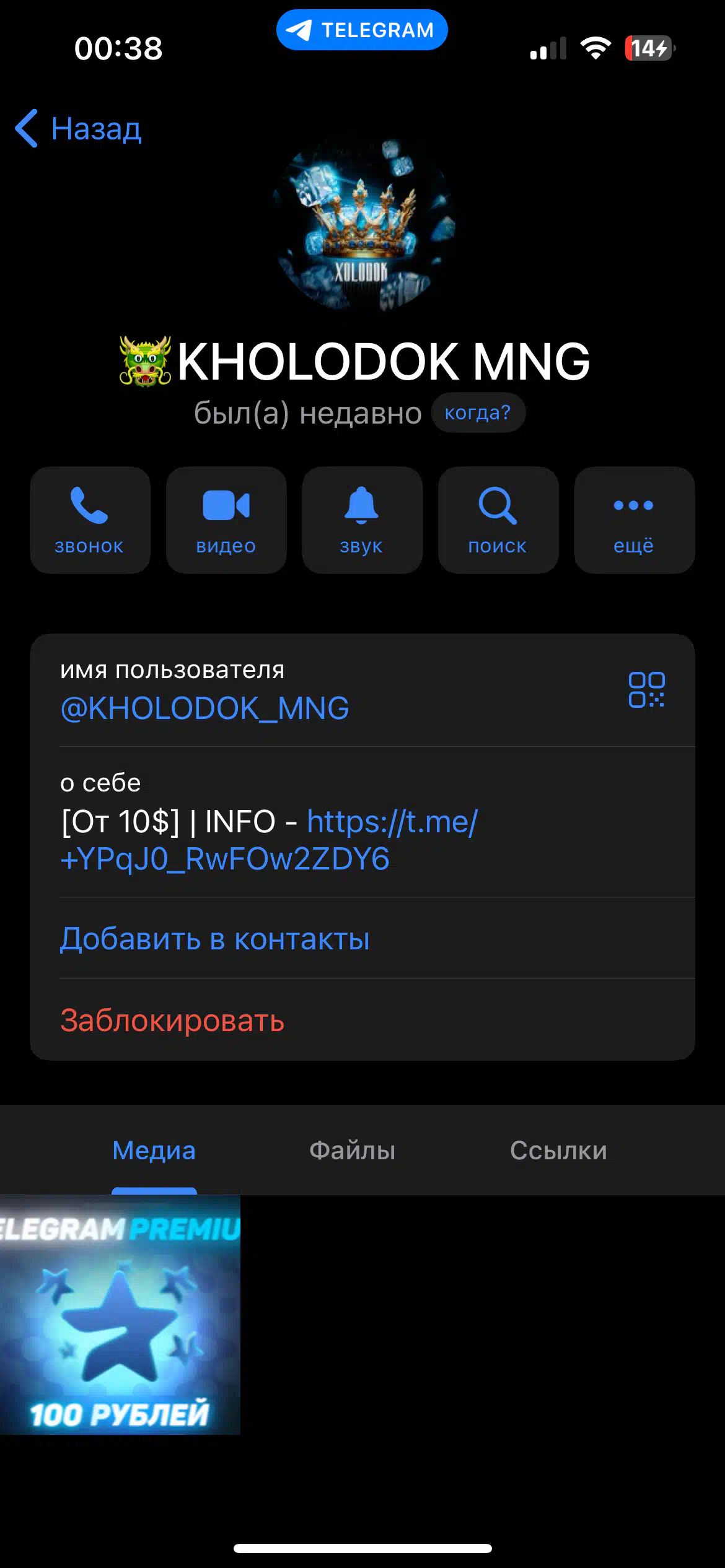The image size is (725, 1568).
Task: Tap the @KHOLODOK_MNG username
Action: (204, 708)
